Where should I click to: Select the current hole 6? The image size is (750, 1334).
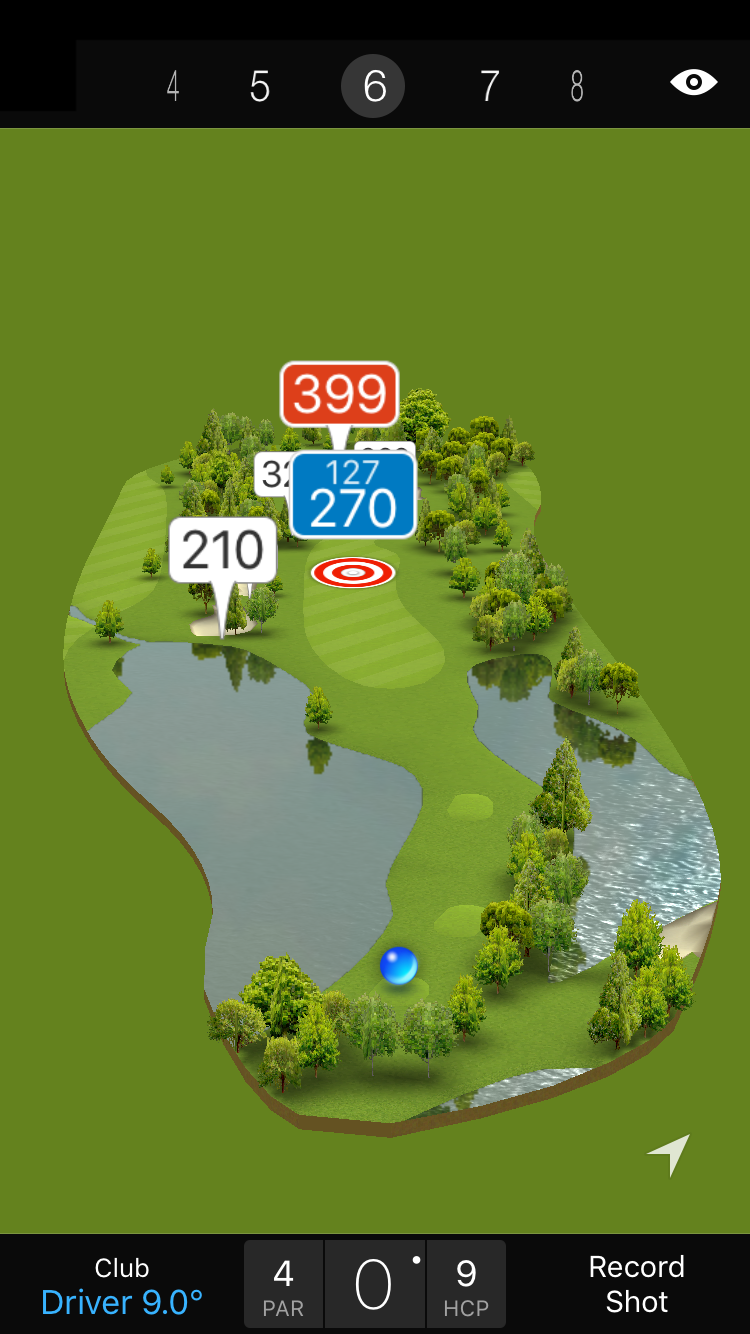373,86
